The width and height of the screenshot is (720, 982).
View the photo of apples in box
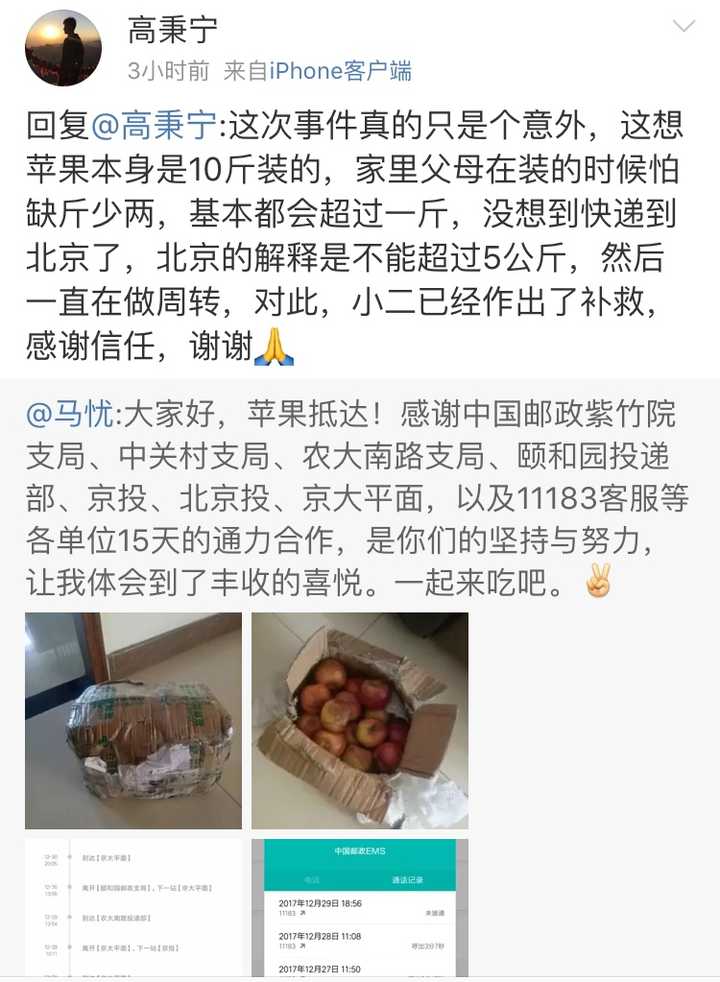coord(359,720)
